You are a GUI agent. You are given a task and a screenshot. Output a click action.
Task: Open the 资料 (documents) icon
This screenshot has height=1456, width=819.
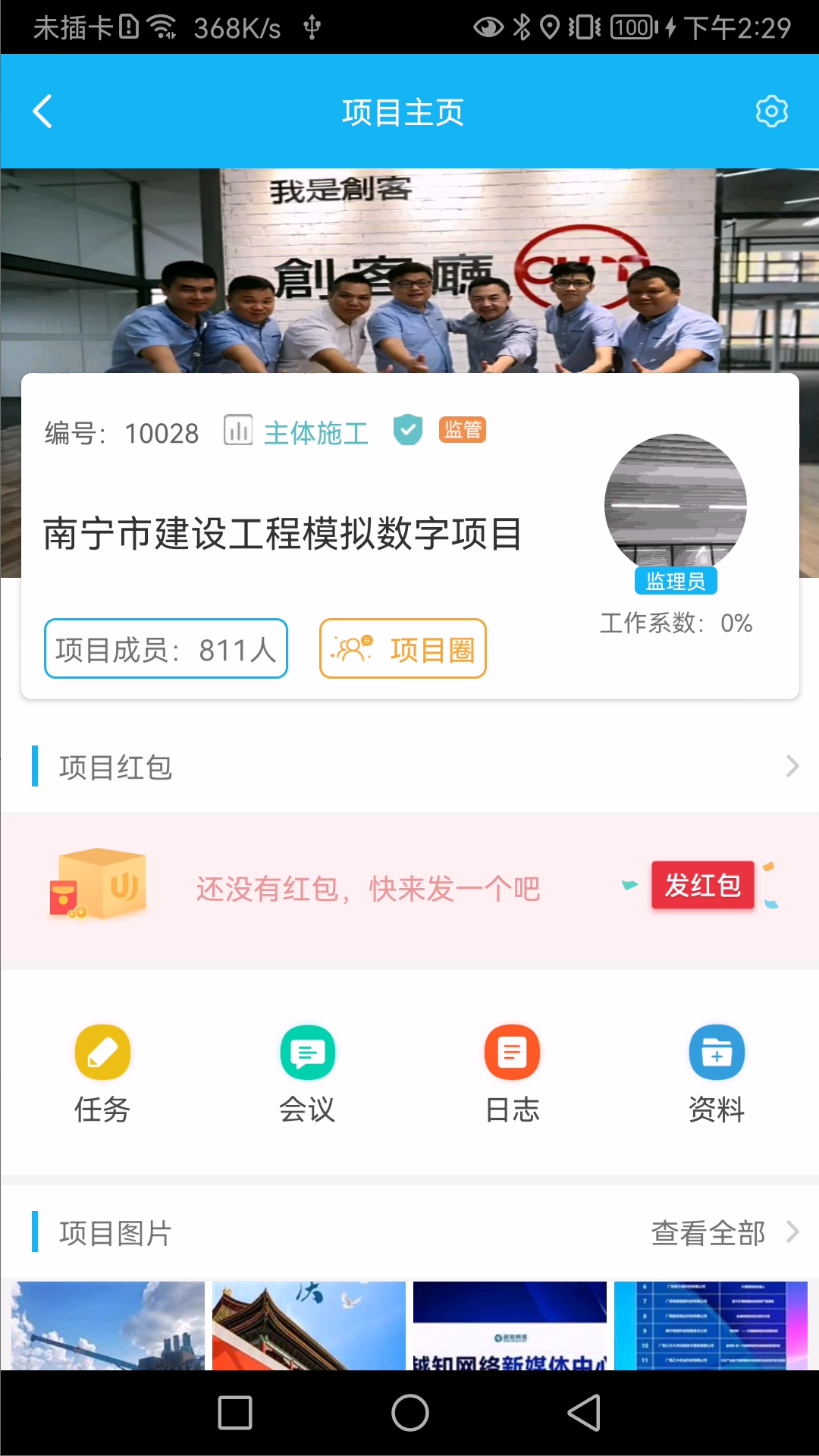tap(717, 1053)
